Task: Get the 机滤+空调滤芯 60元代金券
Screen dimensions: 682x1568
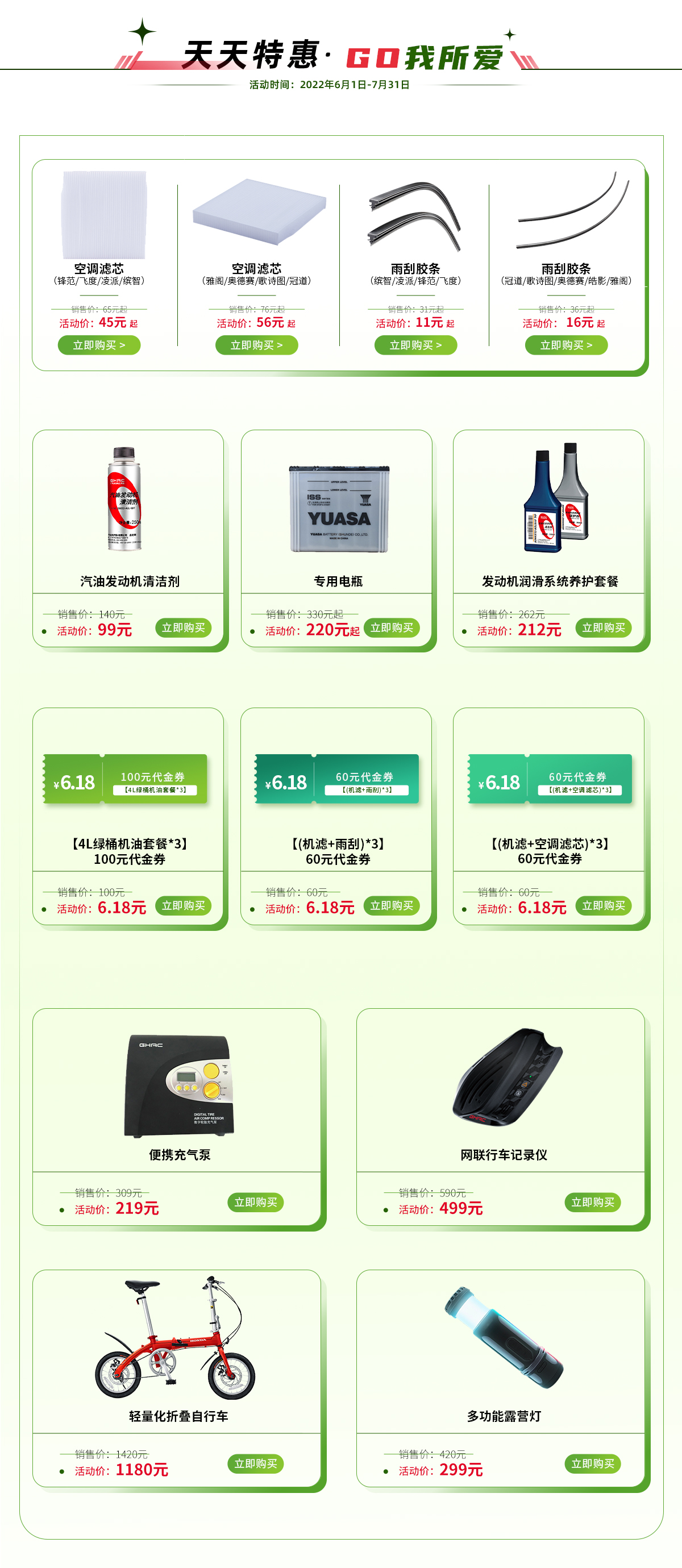Action: 604,906
